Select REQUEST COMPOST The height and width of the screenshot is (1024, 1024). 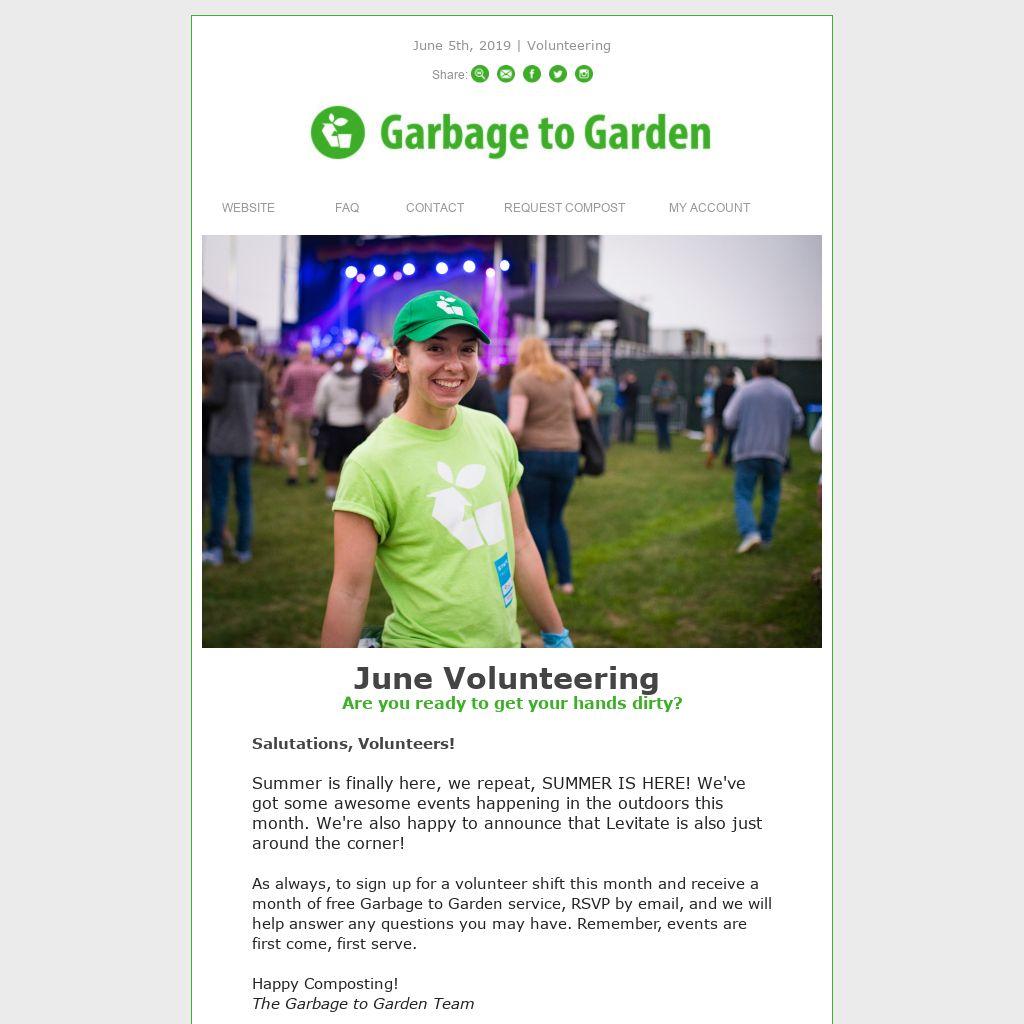564,208
